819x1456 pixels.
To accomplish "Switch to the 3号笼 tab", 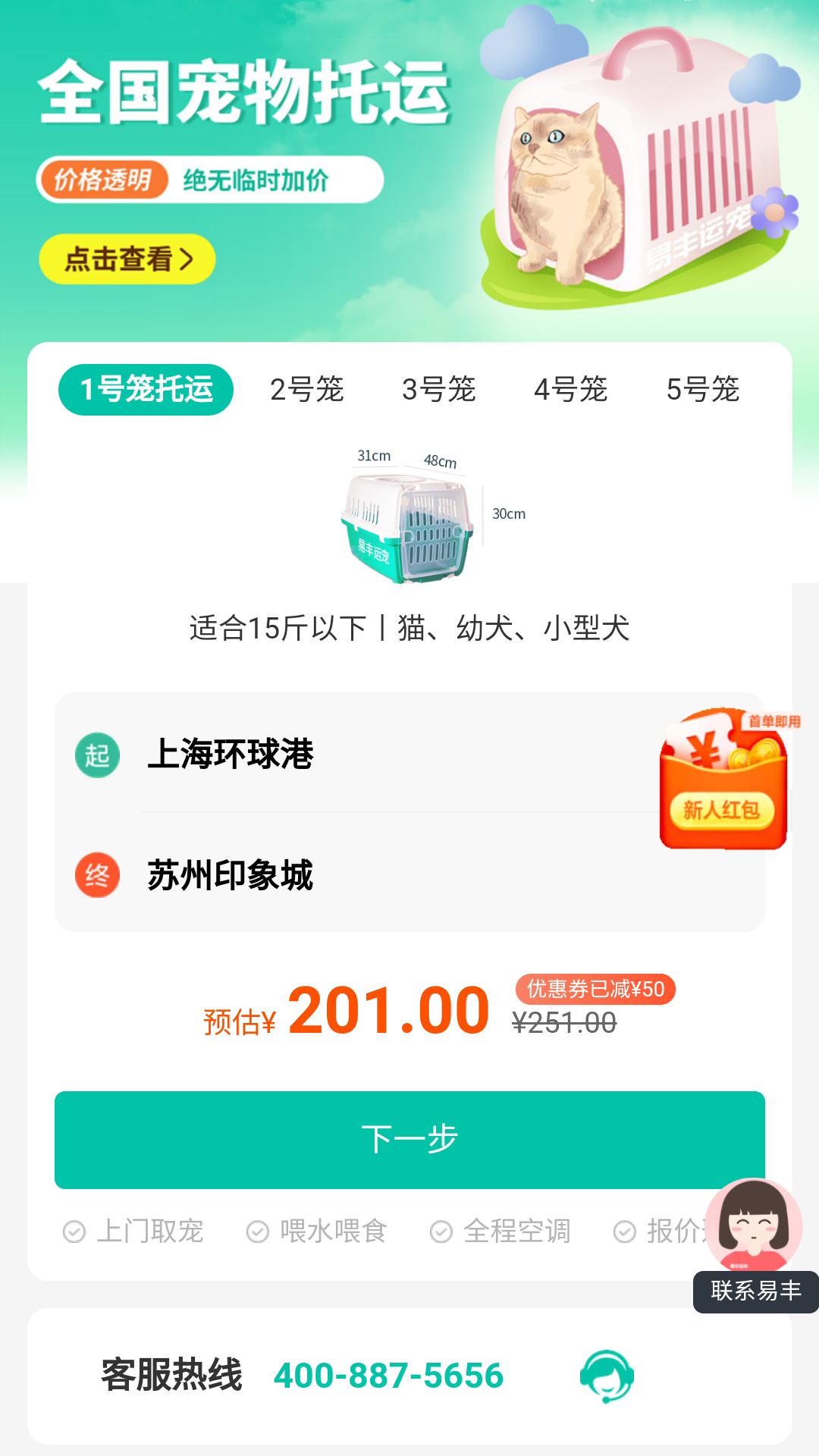I will pyautogui.click(x=439, y=390).
